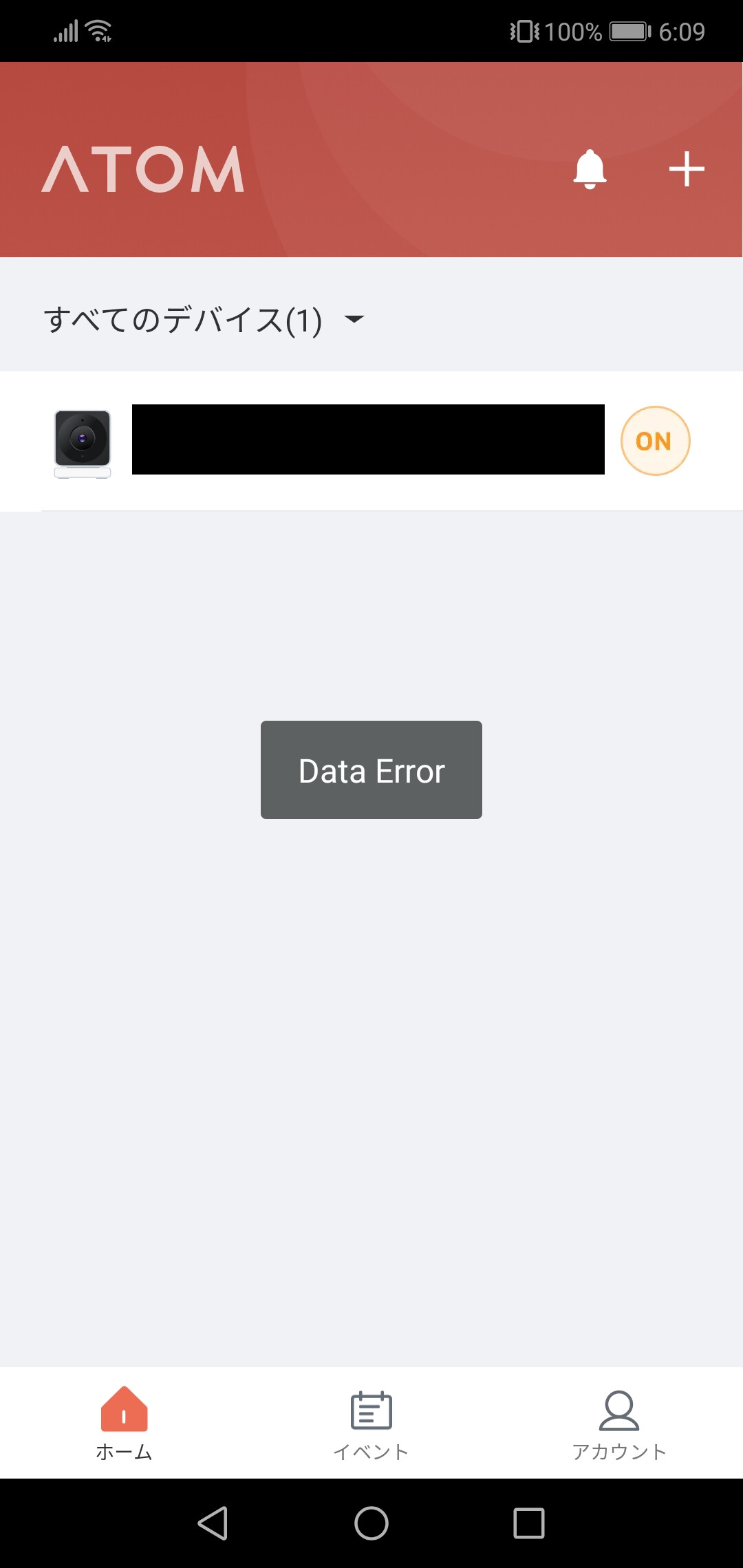Viewport: 743px width, 1568px height.
Task: Toggle the camera ON power button
Action: 654,441
